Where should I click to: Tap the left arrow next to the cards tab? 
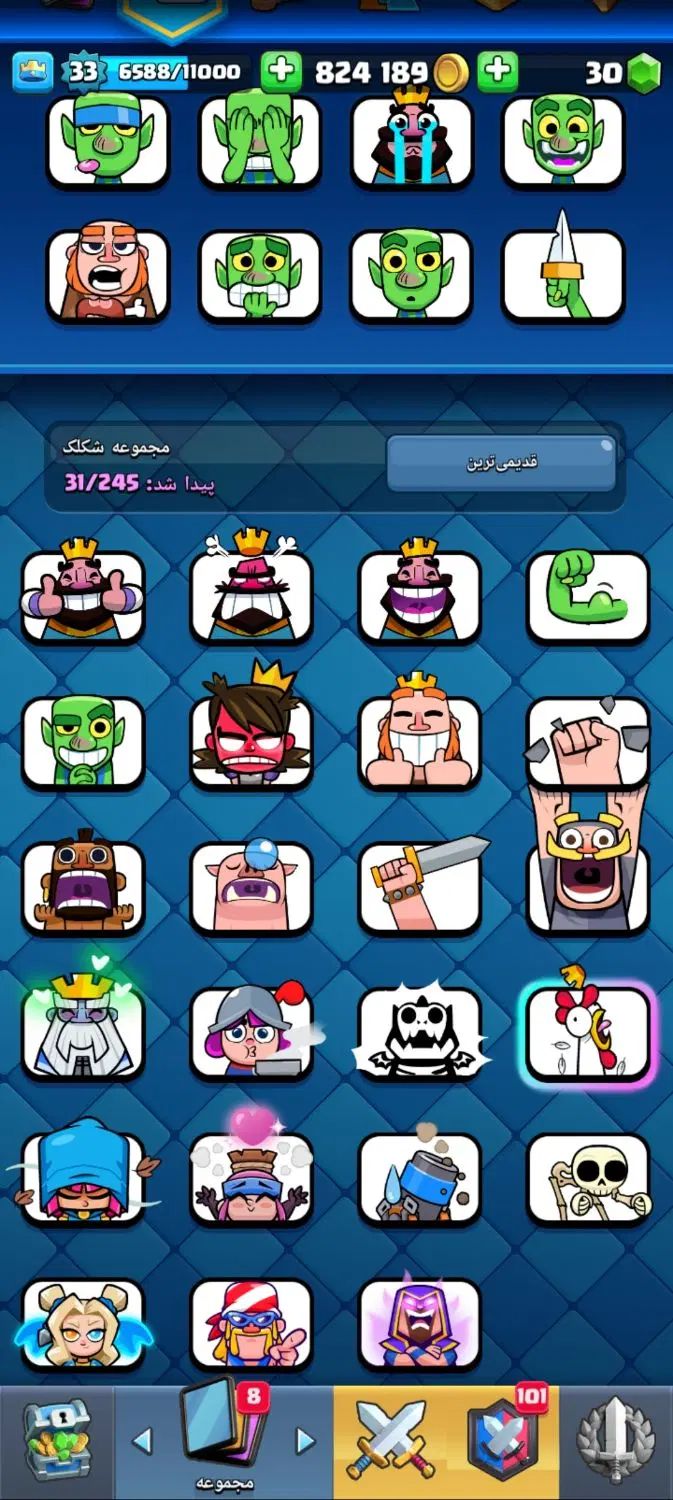coord(142,1441)
